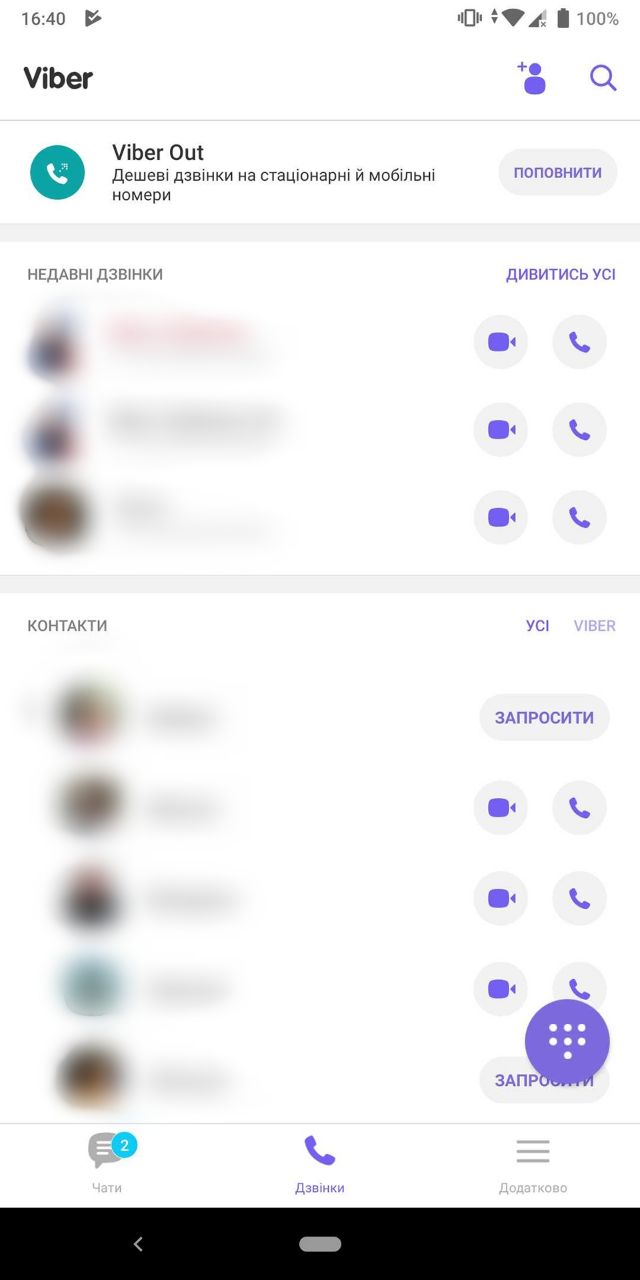This screenshot has height=1280, width=640.
Task: Tap the Поповнити button for Viber Out
Action: pyautogui.click(x=557, y=173)
